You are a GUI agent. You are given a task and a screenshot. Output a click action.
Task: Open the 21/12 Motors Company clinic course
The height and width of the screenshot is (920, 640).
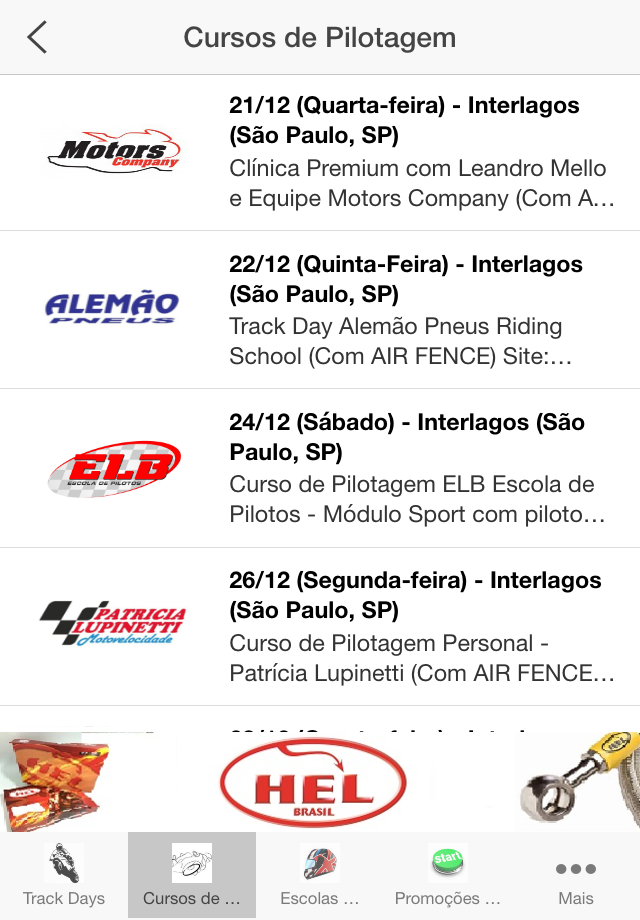(320, 152)
